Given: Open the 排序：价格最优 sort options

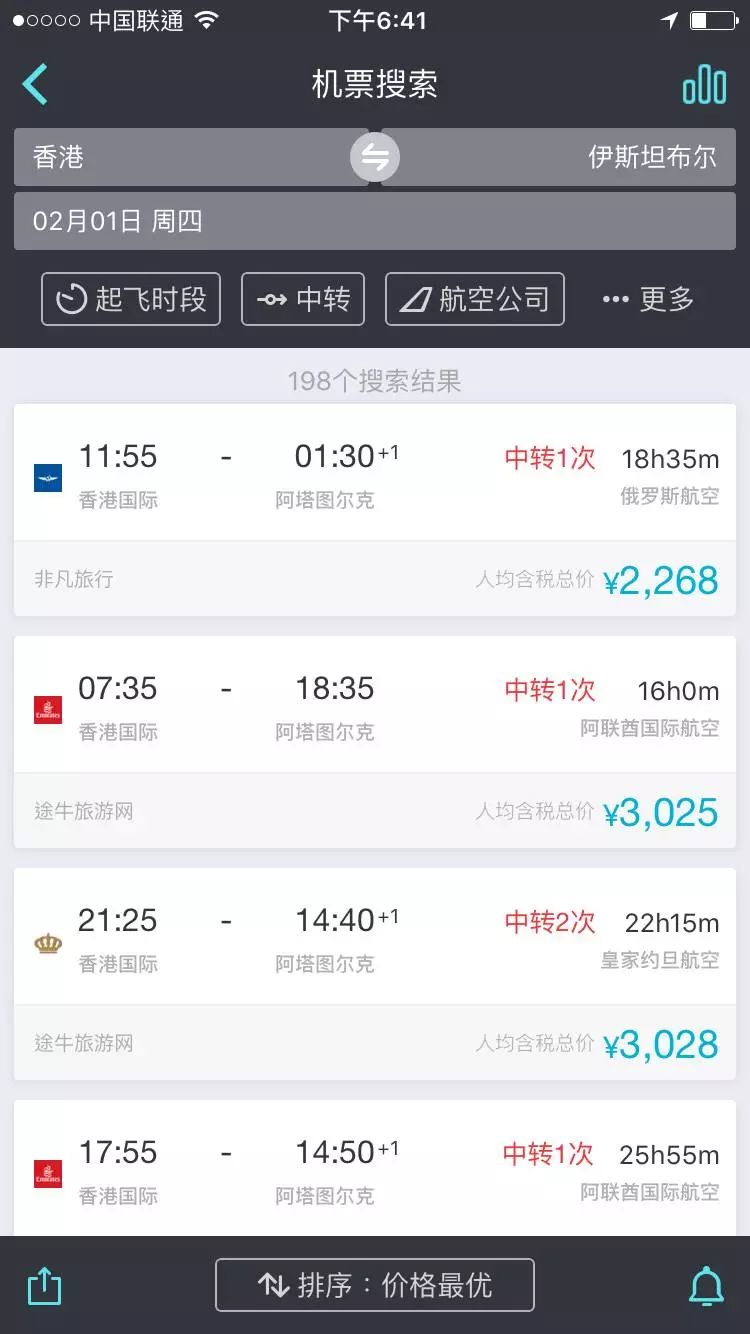Looking at the screenshot, I should (374, 1286).
